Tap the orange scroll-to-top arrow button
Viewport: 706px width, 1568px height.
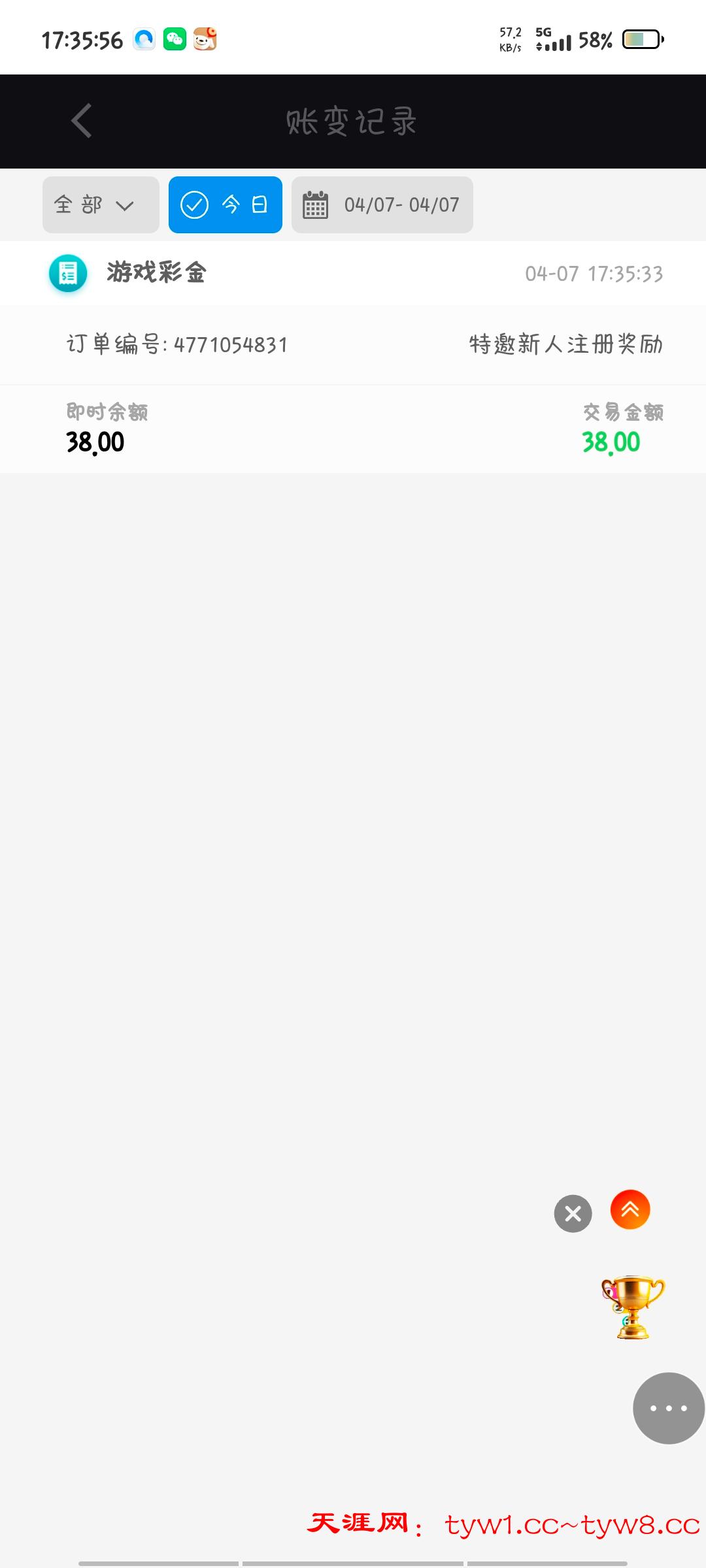pos(630,1210)
